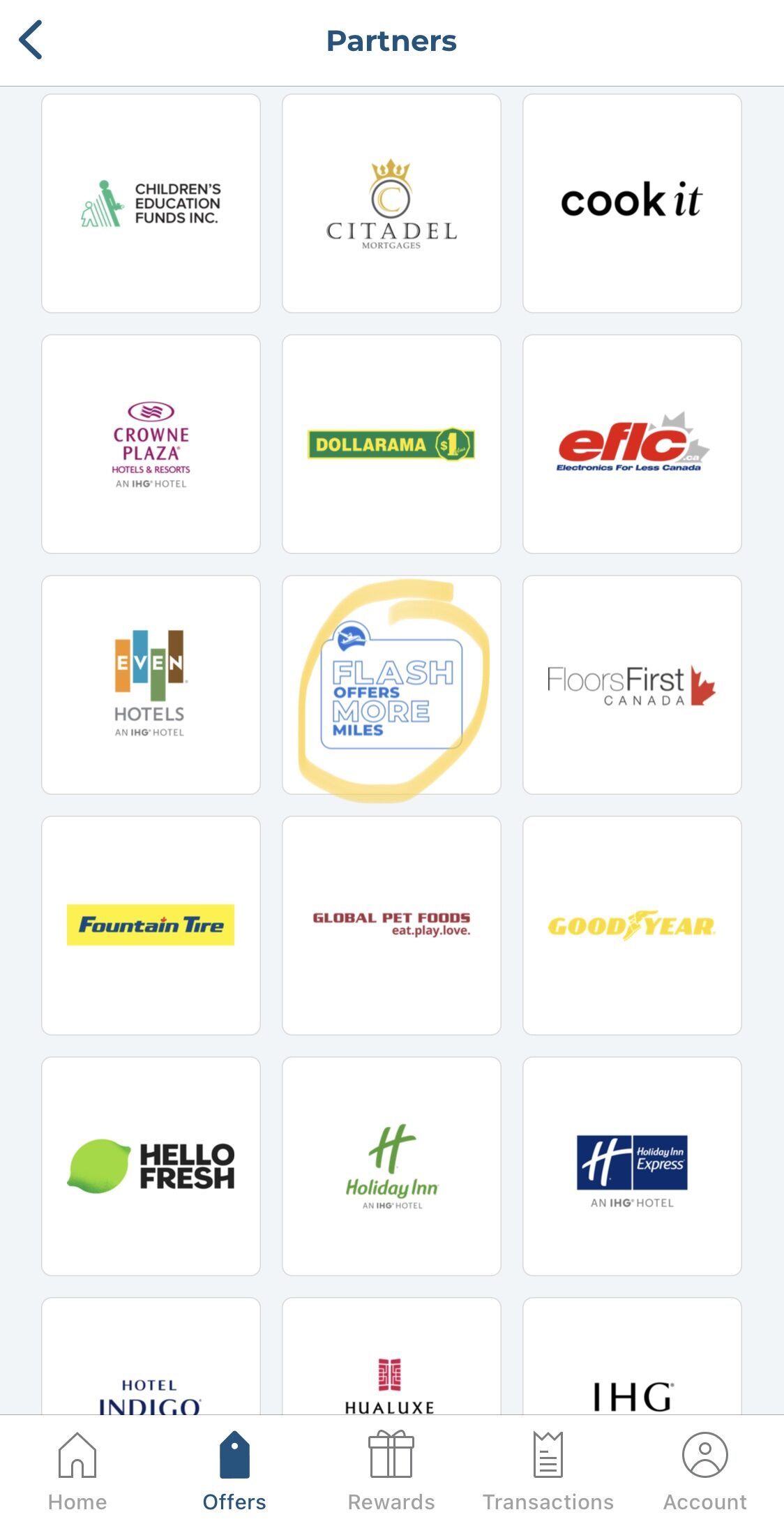Select the Cook it partner card

coord(632,203)
